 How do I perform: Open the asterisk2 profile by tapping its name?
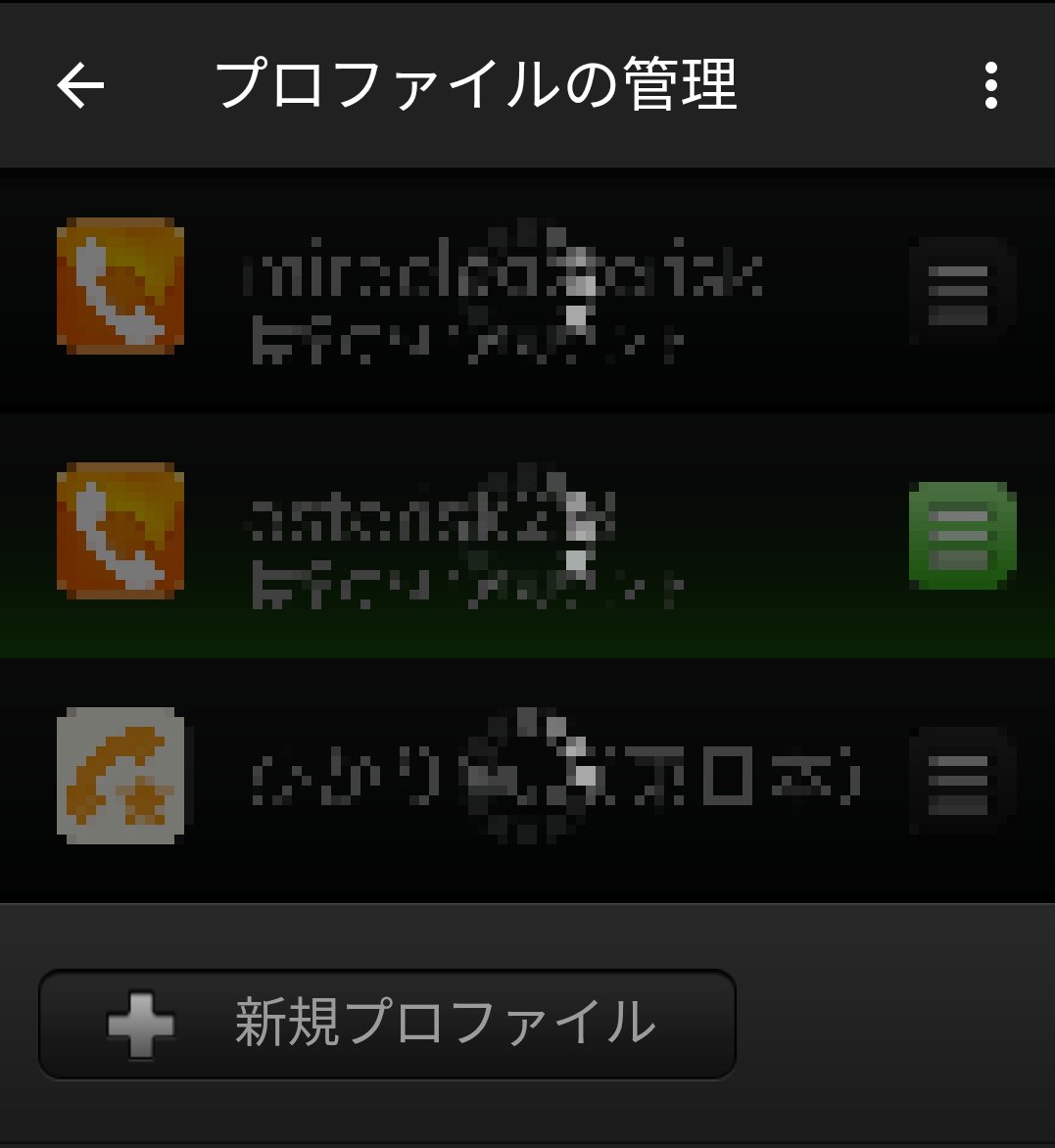pos(441,509)
